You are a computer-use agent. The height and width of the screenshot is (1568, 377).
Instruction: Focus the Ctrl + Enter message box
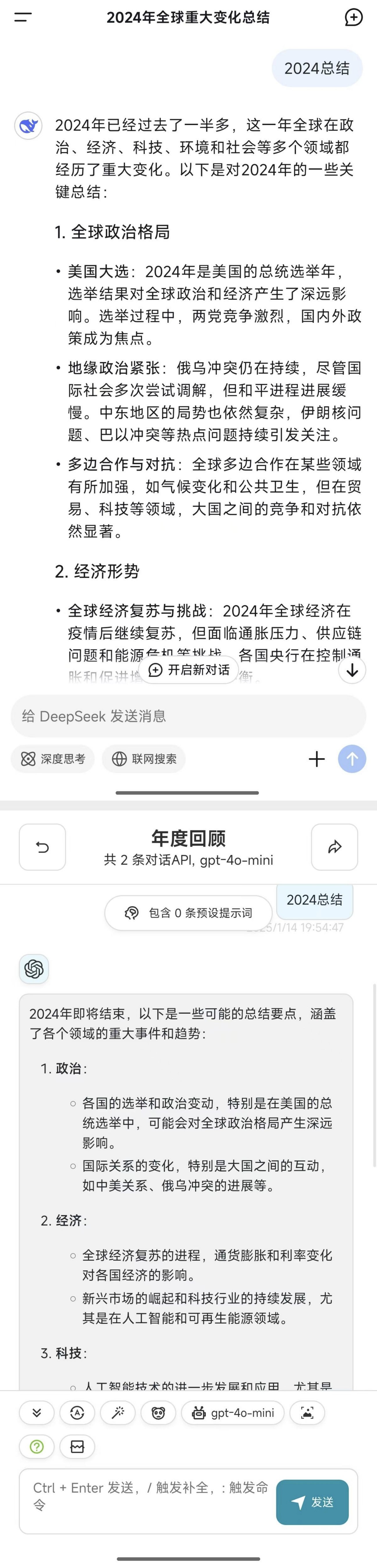149,1497
